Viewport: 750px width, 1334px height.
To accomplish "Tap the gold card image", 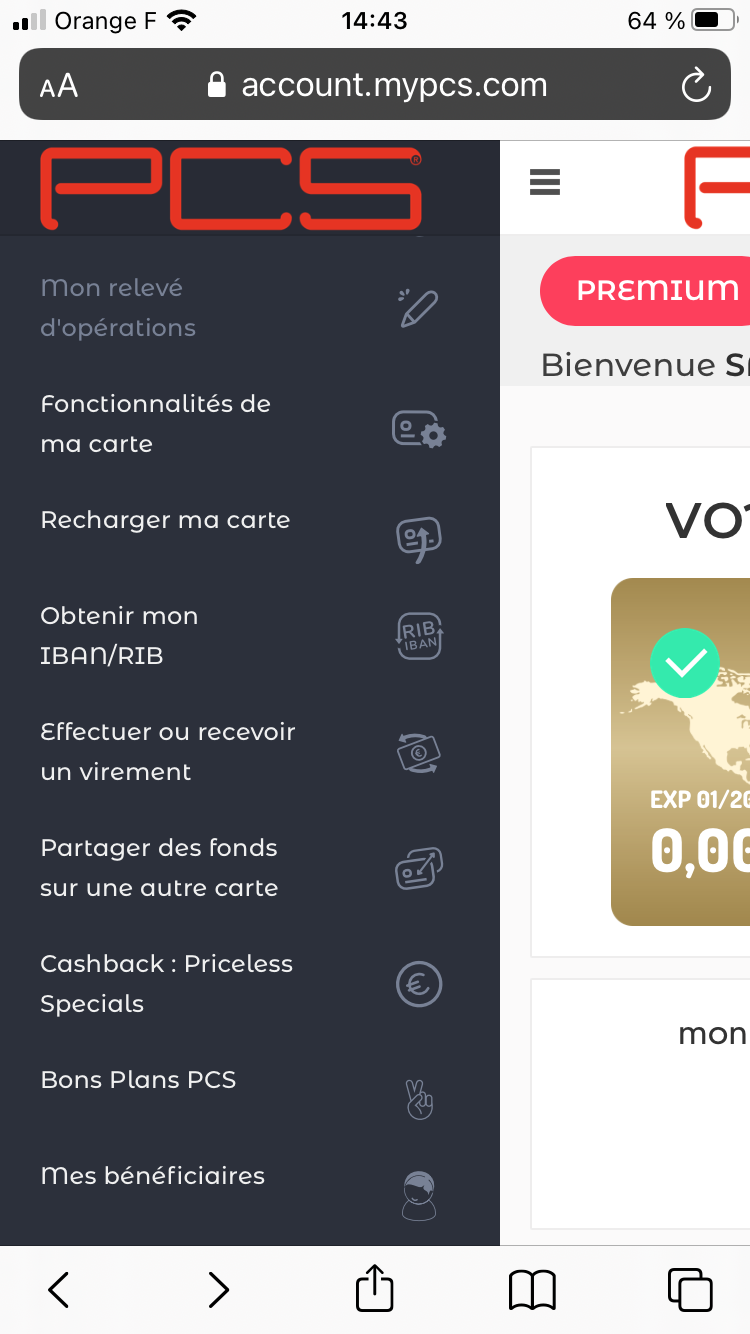I will pos(681,751).
